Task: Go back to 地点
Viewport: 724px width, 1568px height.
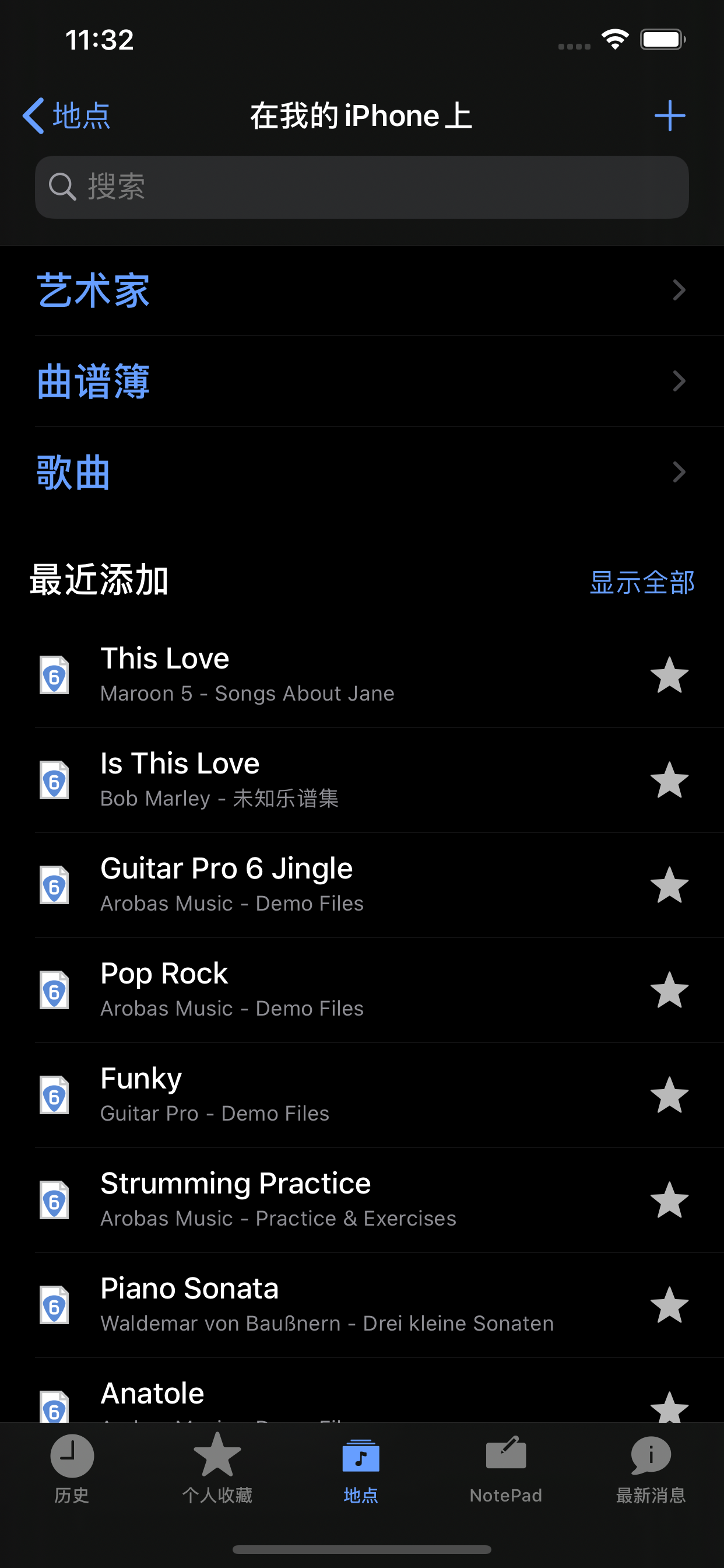Action: click(66, 116)
